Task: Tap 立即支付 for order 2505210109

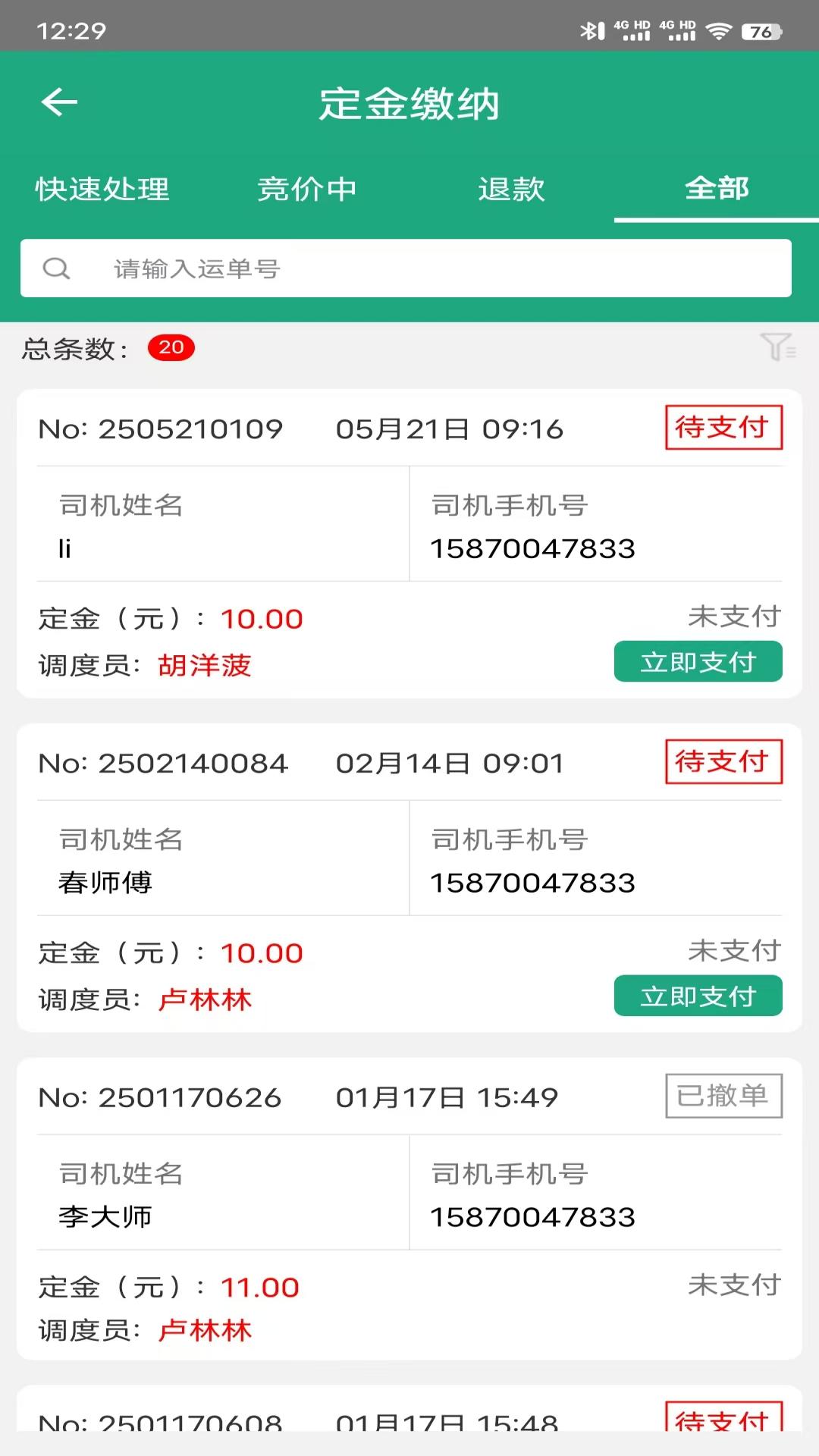Action: (x=698, y=661)
